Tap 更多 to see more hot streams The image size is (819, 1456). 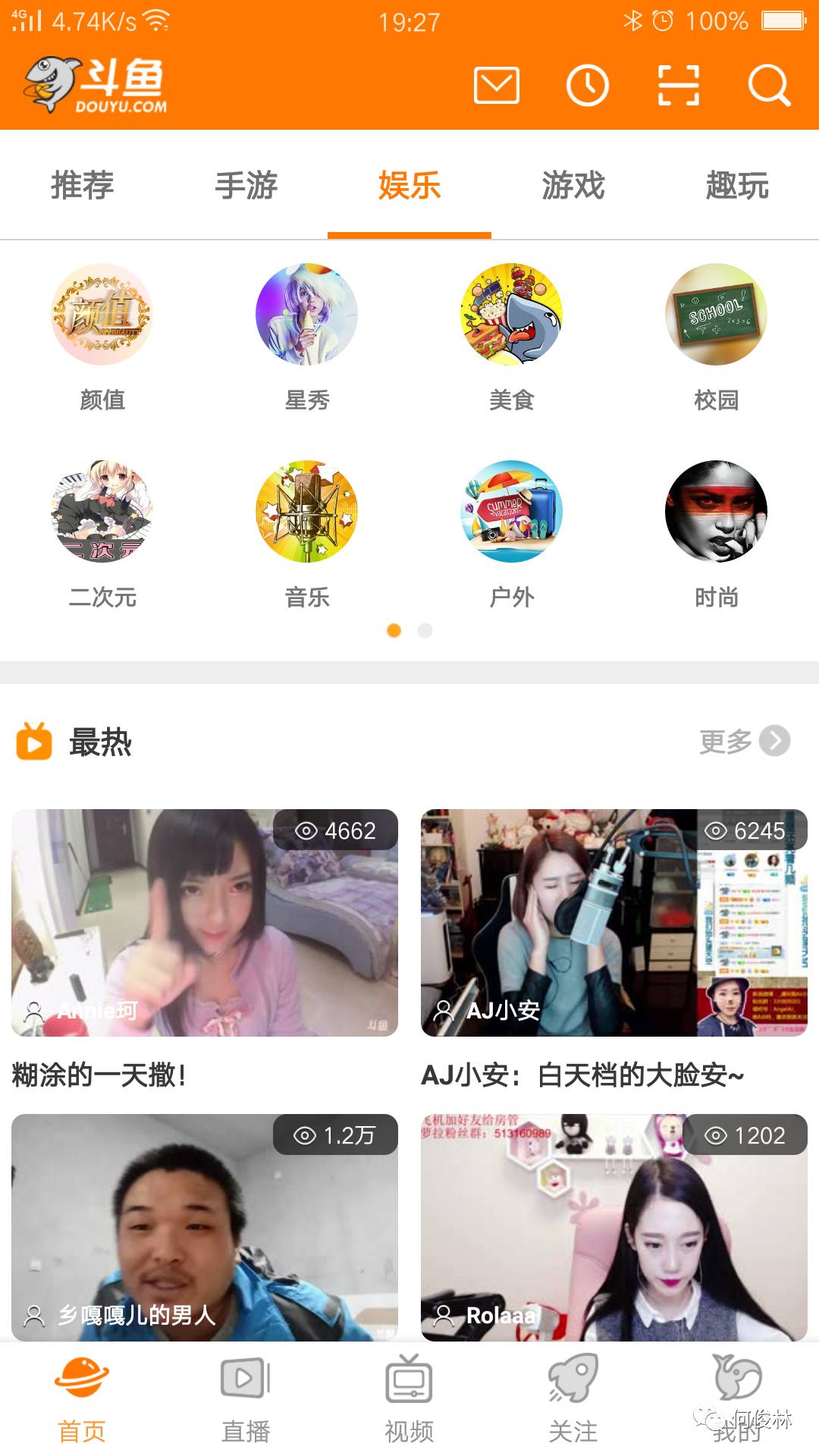coord(745,742)
